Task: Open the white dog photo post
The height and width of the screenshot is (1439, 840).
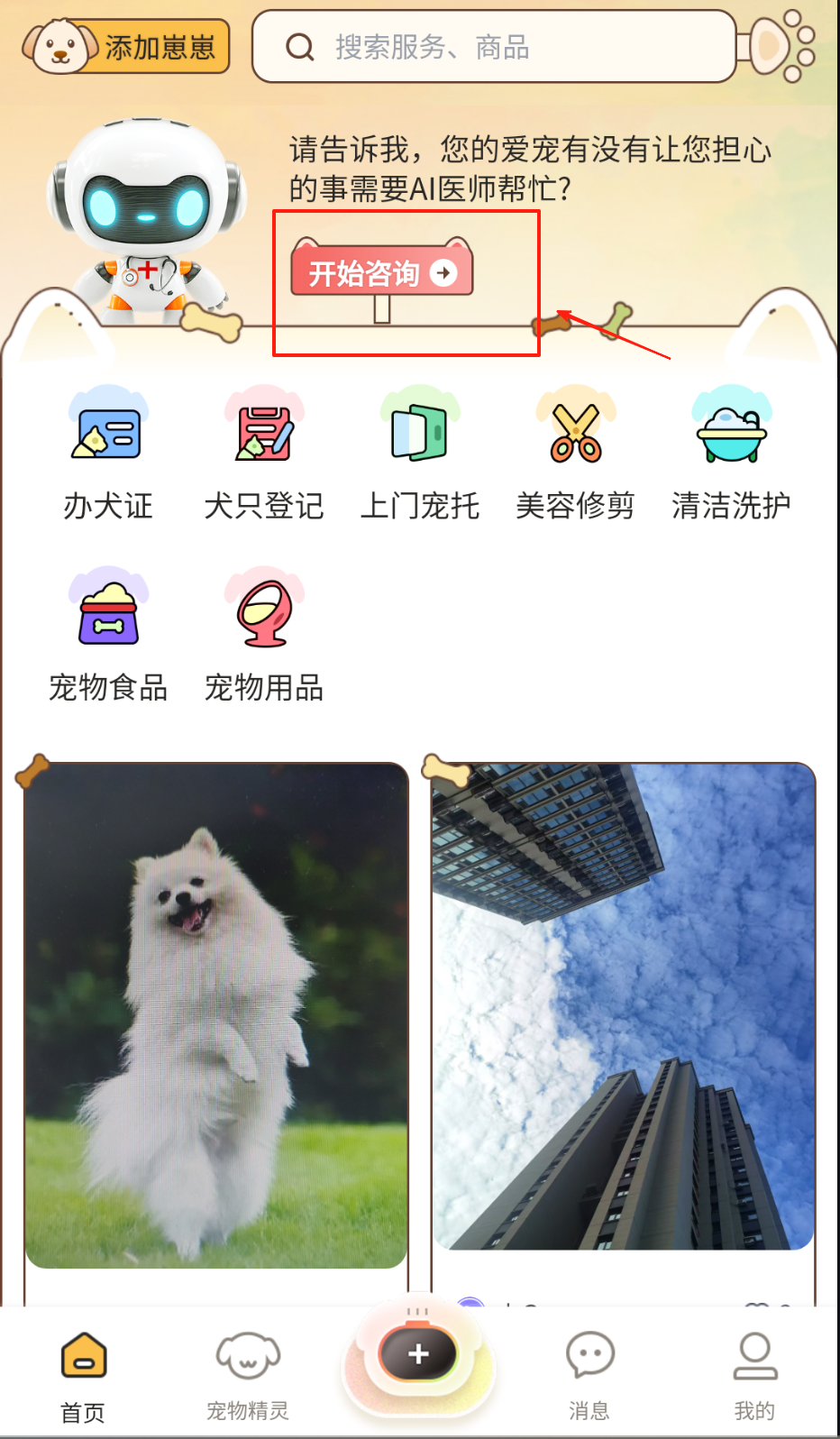Action: pyautogui.click(x=216, y=1016)
